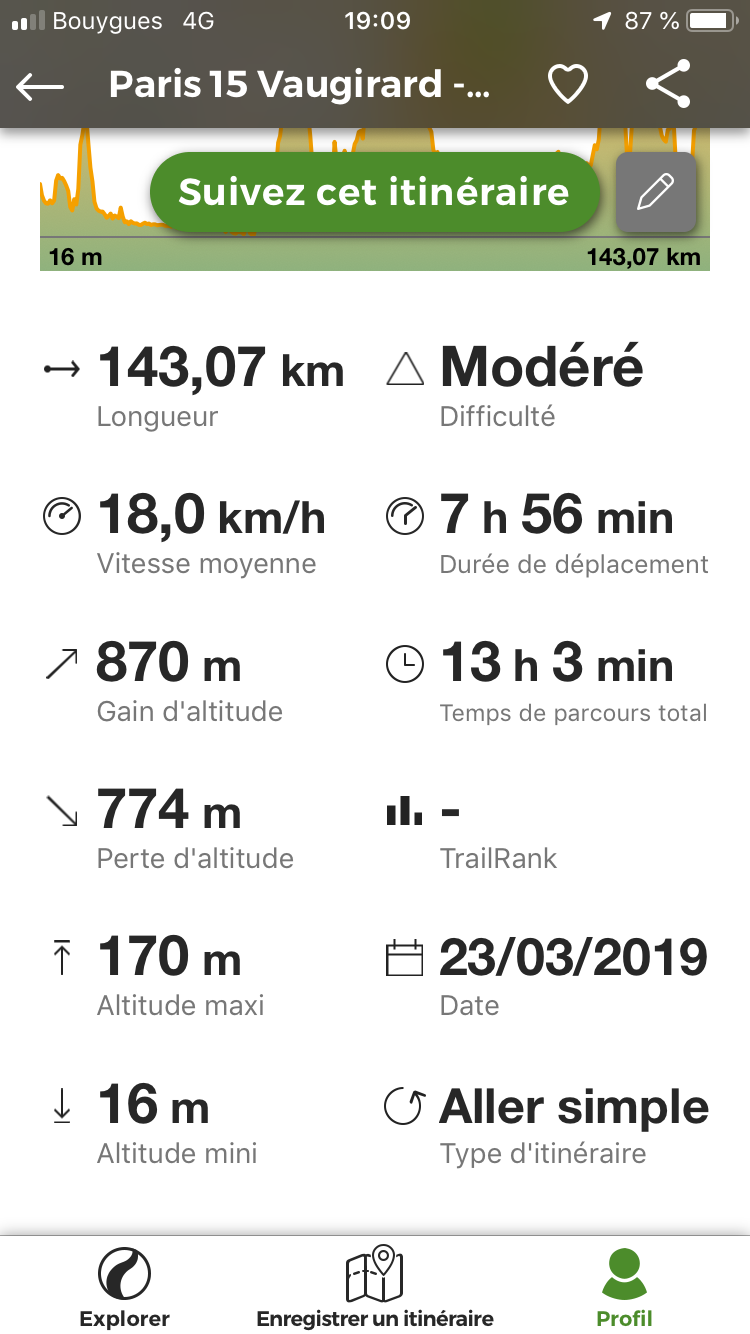Switch to the Explorer tab
750x1334 pixels.
[125, 1287]
